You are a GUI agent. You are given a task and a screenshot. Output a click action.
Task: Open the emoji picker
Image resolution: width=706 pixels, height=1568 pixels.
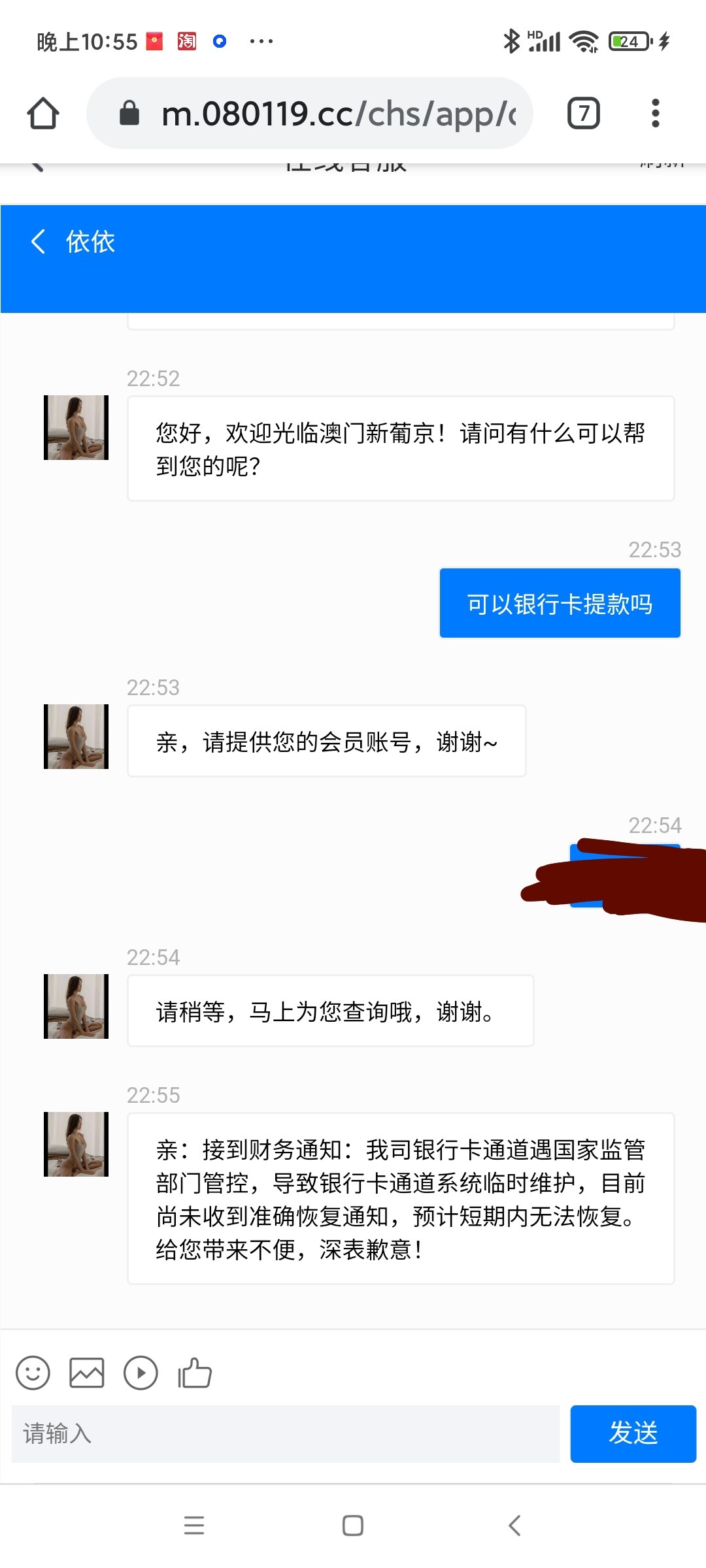[x=33, y=1373]
